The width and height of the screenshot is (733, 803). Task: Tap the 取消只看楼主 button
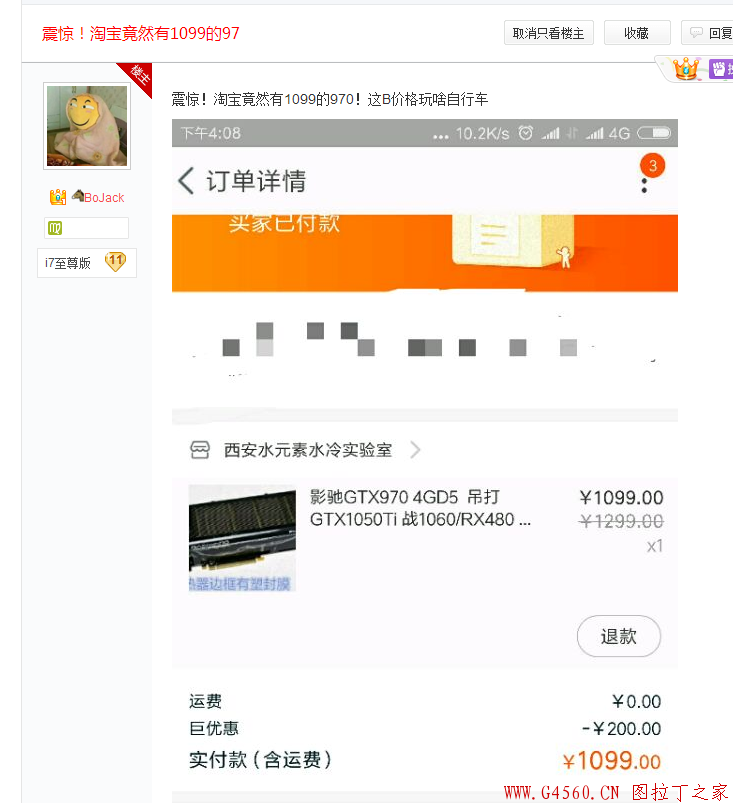tap(549, 33)
